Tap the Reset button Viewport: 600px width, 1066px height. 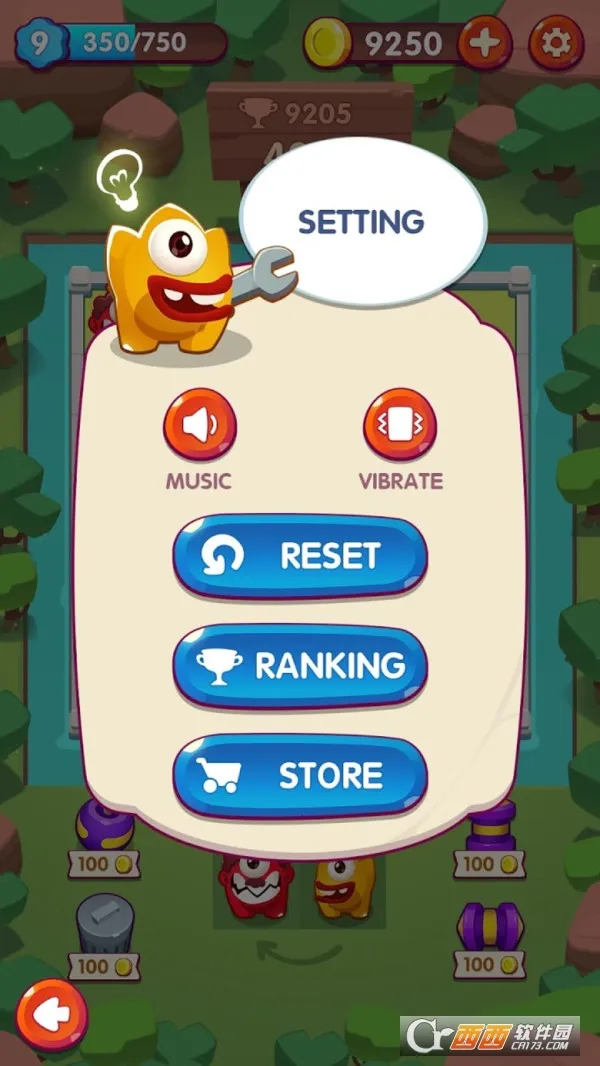pyautogui.click(x=300, y=556)
